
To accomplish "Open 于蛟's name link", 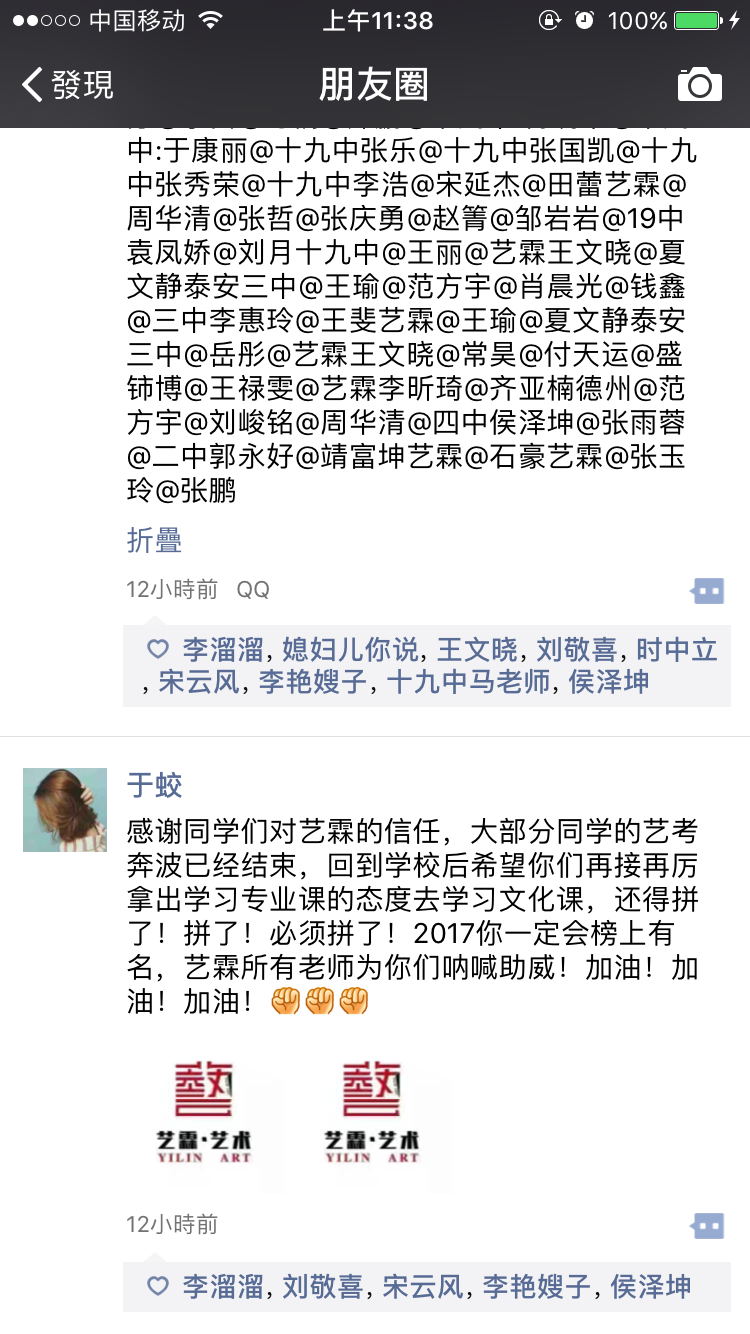I will [x=154, y=785].
